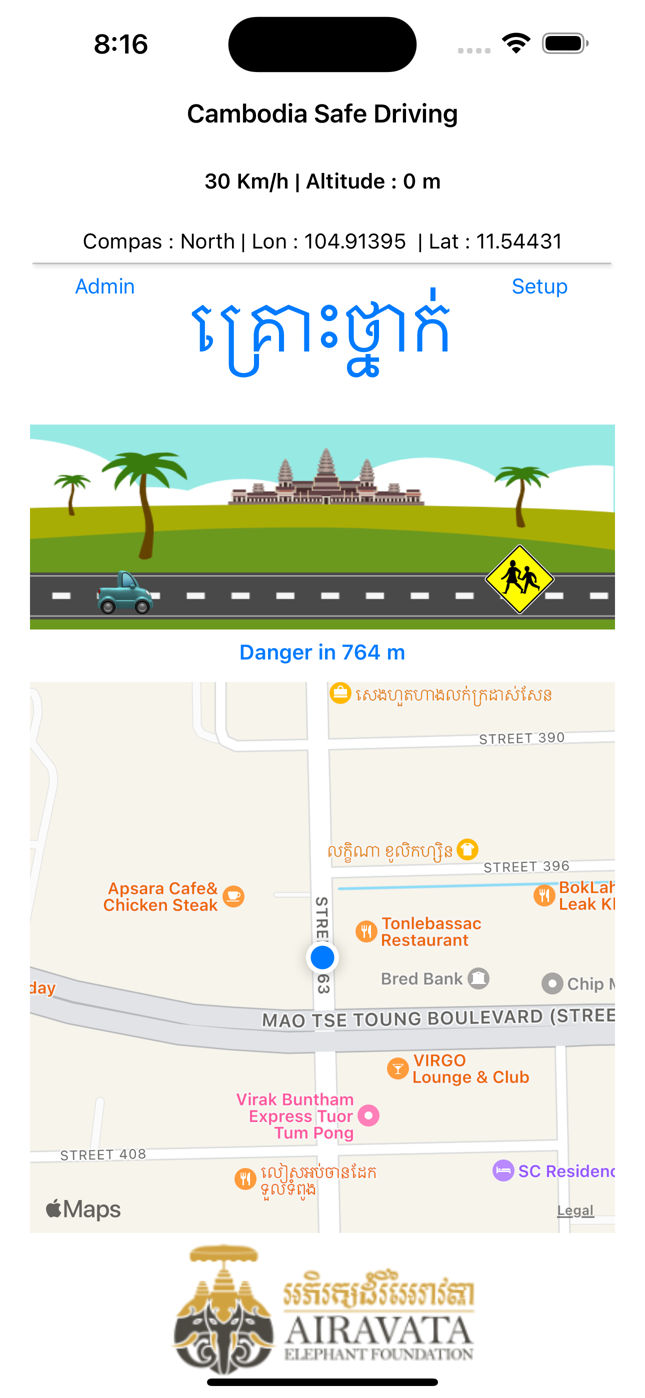The image size is (645, 1398).
Task: Select Bred Bank on the map
Action: point(478,978)
